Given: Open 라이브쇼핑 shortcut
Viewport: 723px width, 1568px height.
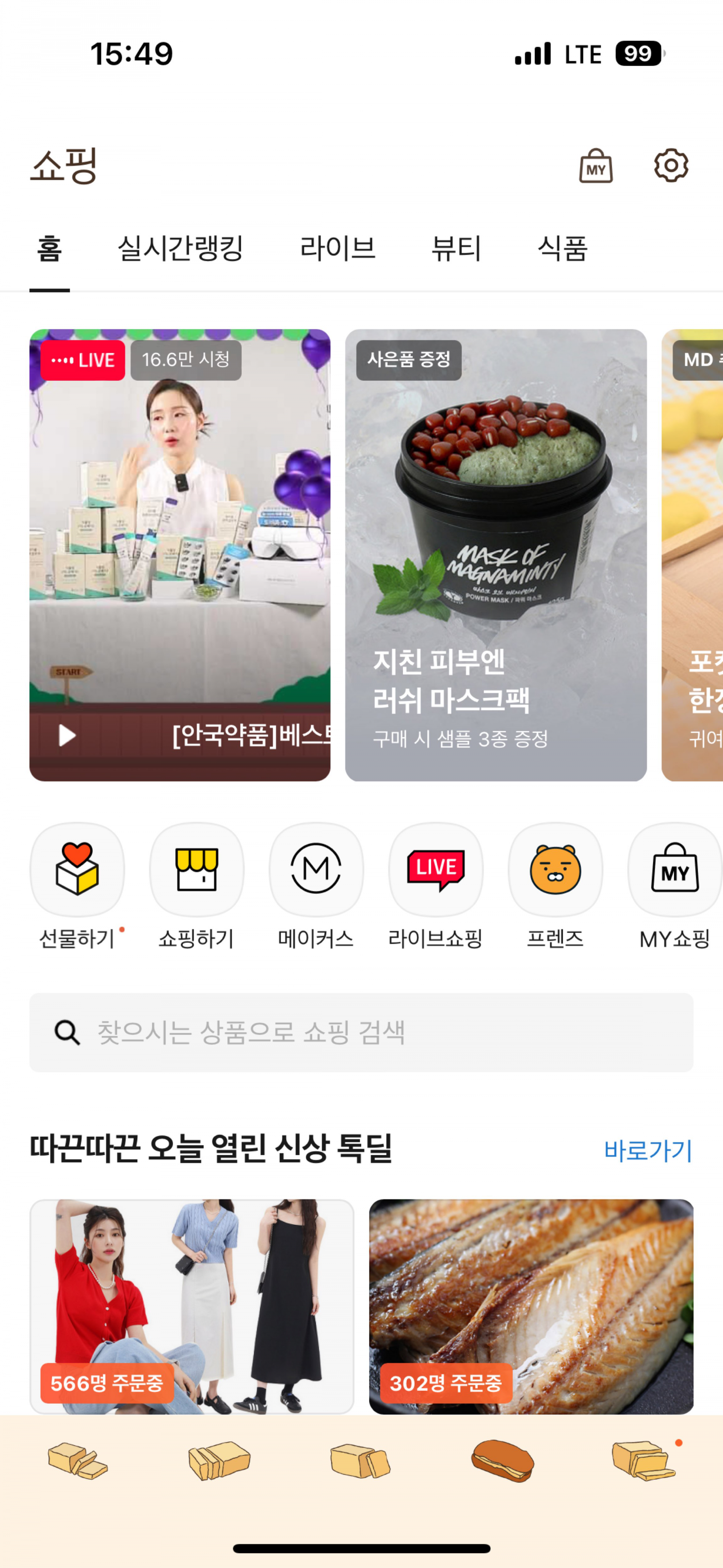Looking at the screenshot, I should (x=436, y=870).
